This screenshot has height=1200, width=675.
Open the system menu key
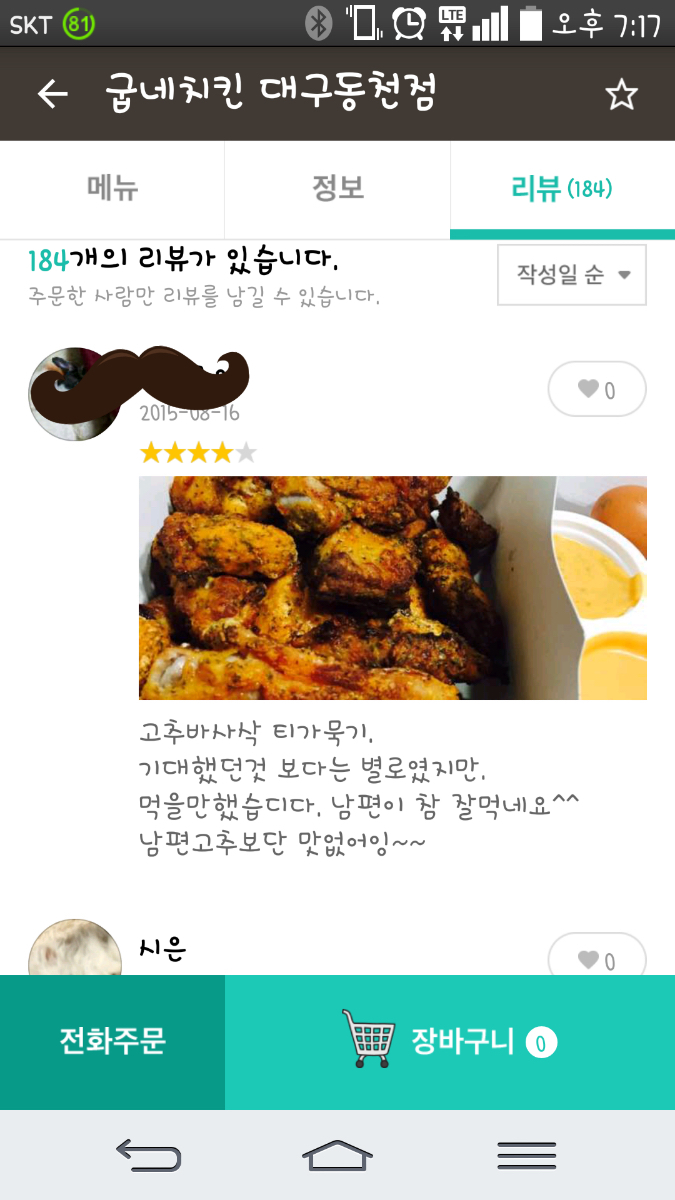point(526,1155)
